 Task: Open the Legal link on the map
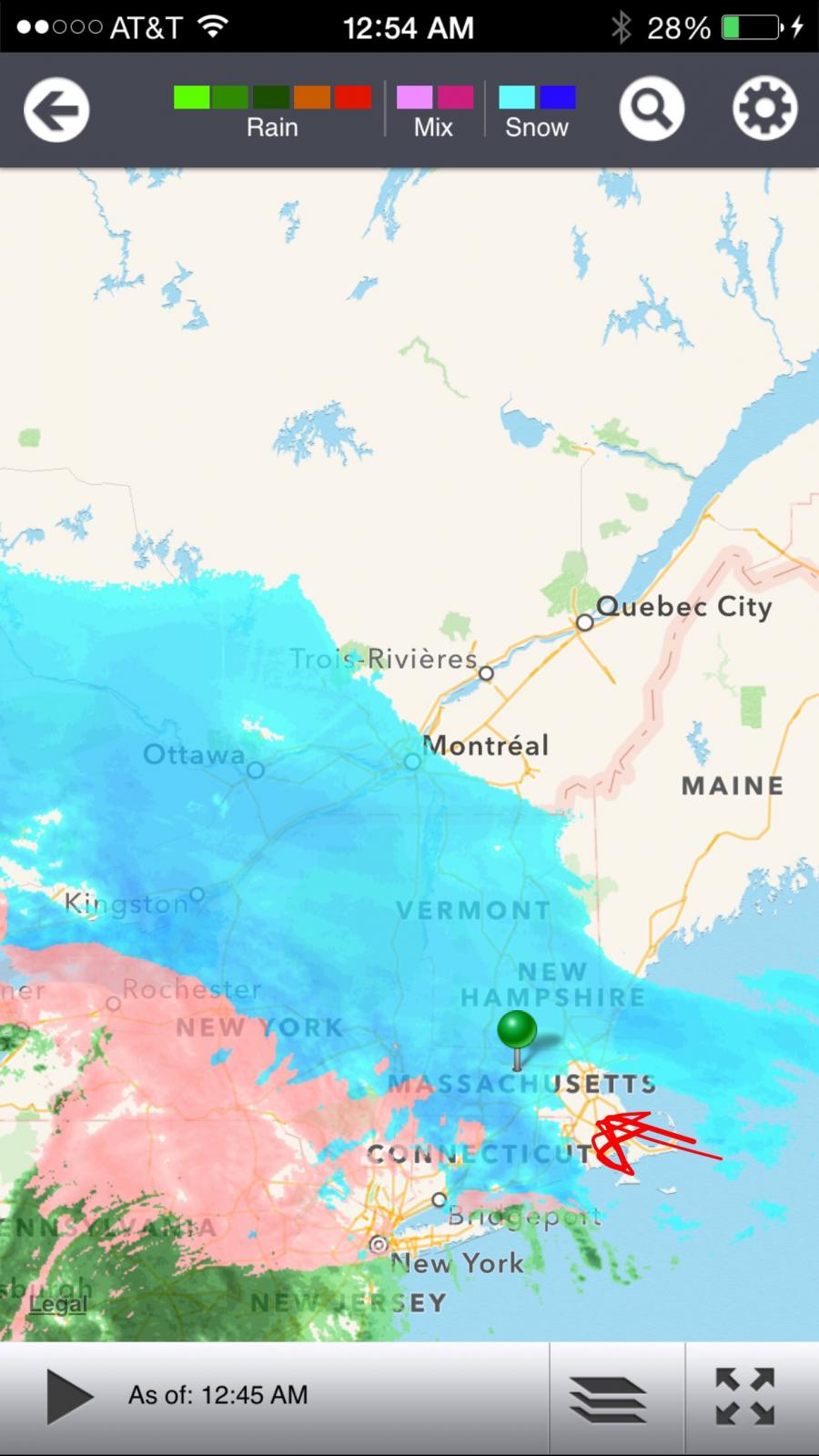57,1304
